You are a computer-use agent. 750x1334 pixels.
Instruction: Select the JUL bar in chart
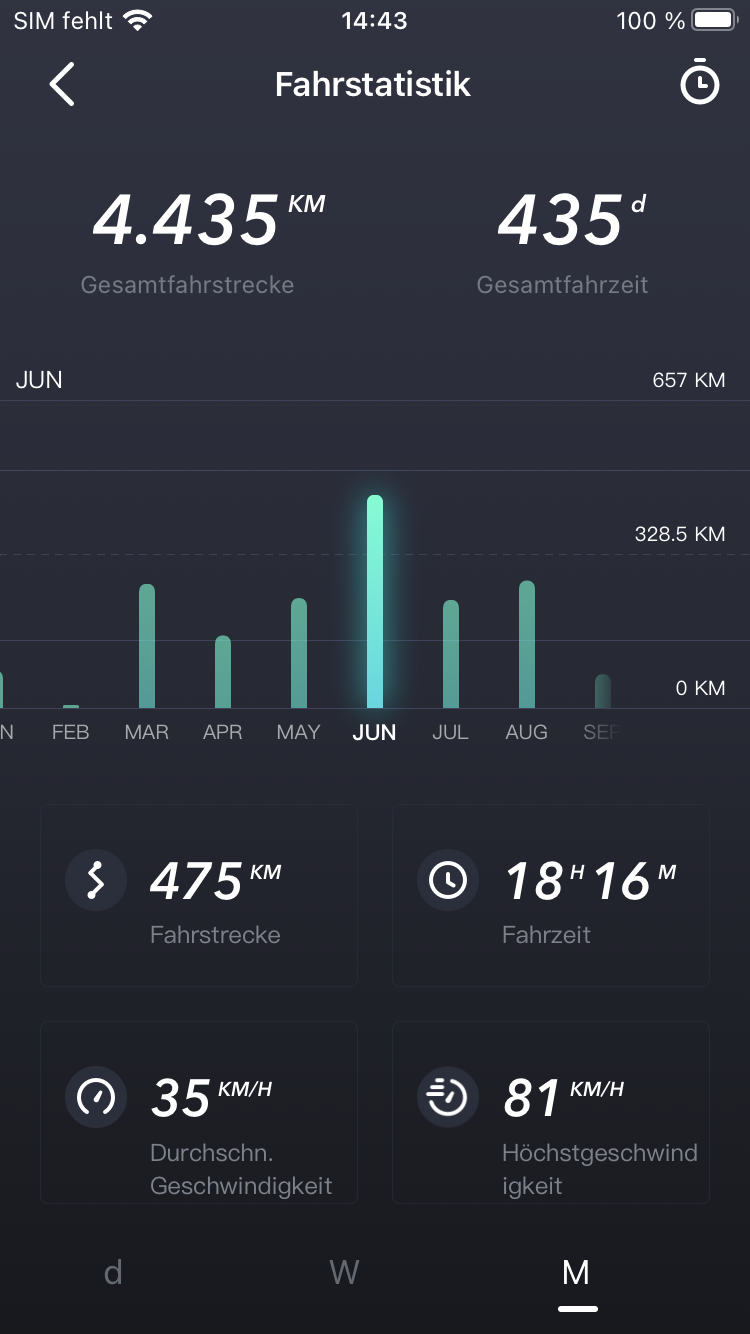point(451,654)
